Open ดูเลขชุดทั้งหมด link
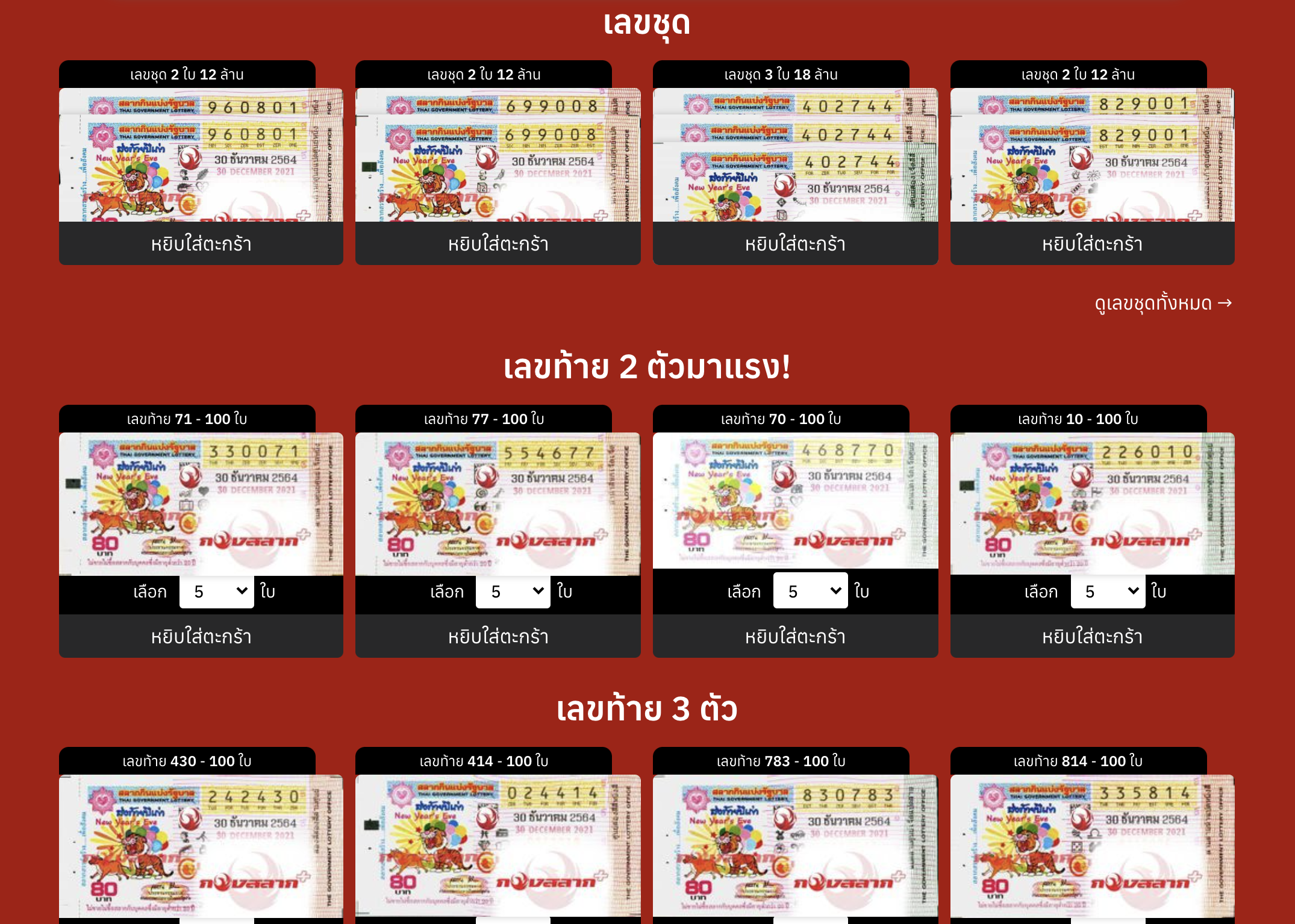Image resolution: width=1295 pixels, height=924 pixels. (1163, 302)
